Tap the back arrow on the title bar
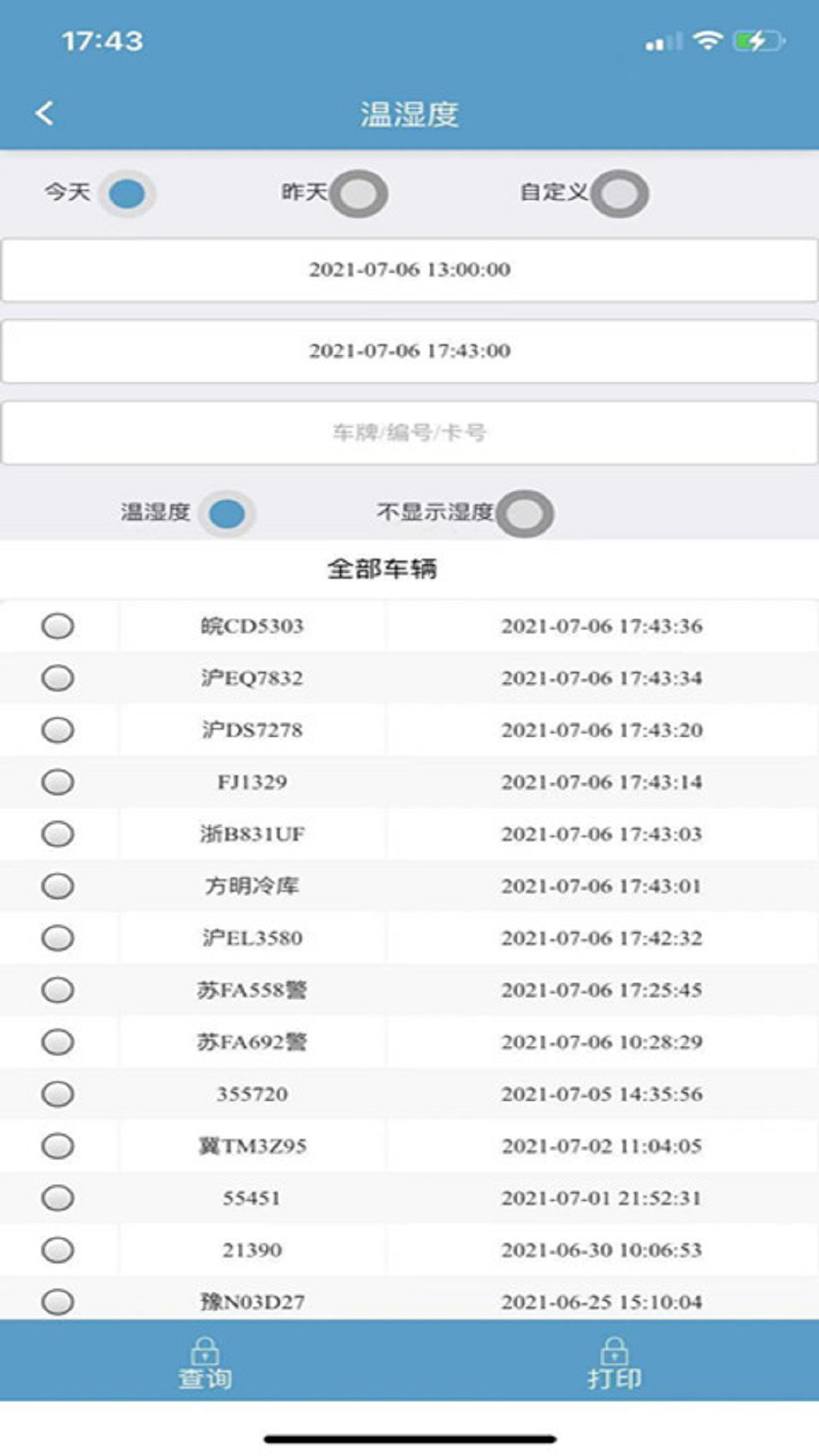The image size is (819, 1456). tap(45, 112)
